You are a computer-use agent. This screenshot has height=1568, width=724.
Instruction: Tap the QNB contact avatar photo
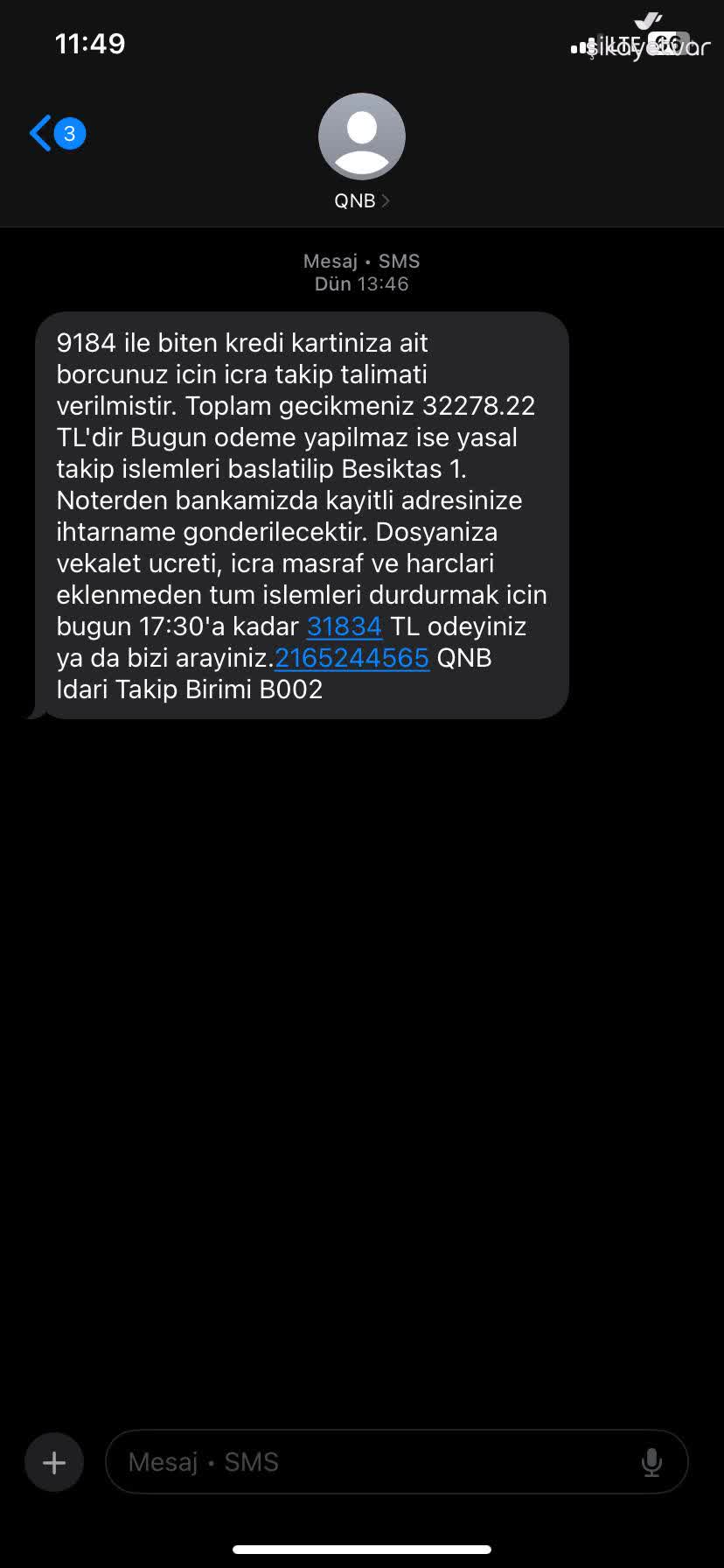pos(361,136)
